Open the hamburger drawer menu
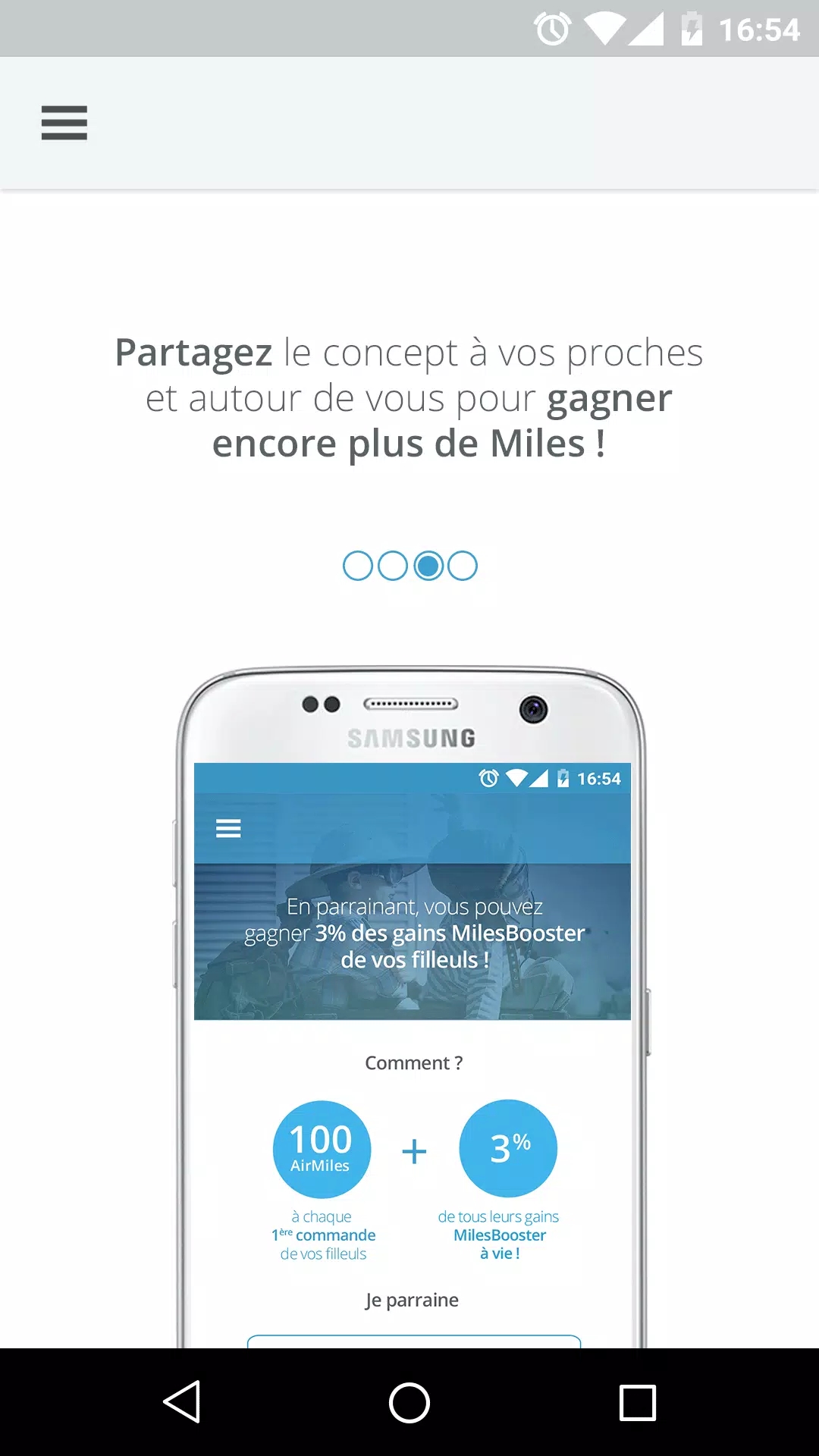 tap(64, 123)
